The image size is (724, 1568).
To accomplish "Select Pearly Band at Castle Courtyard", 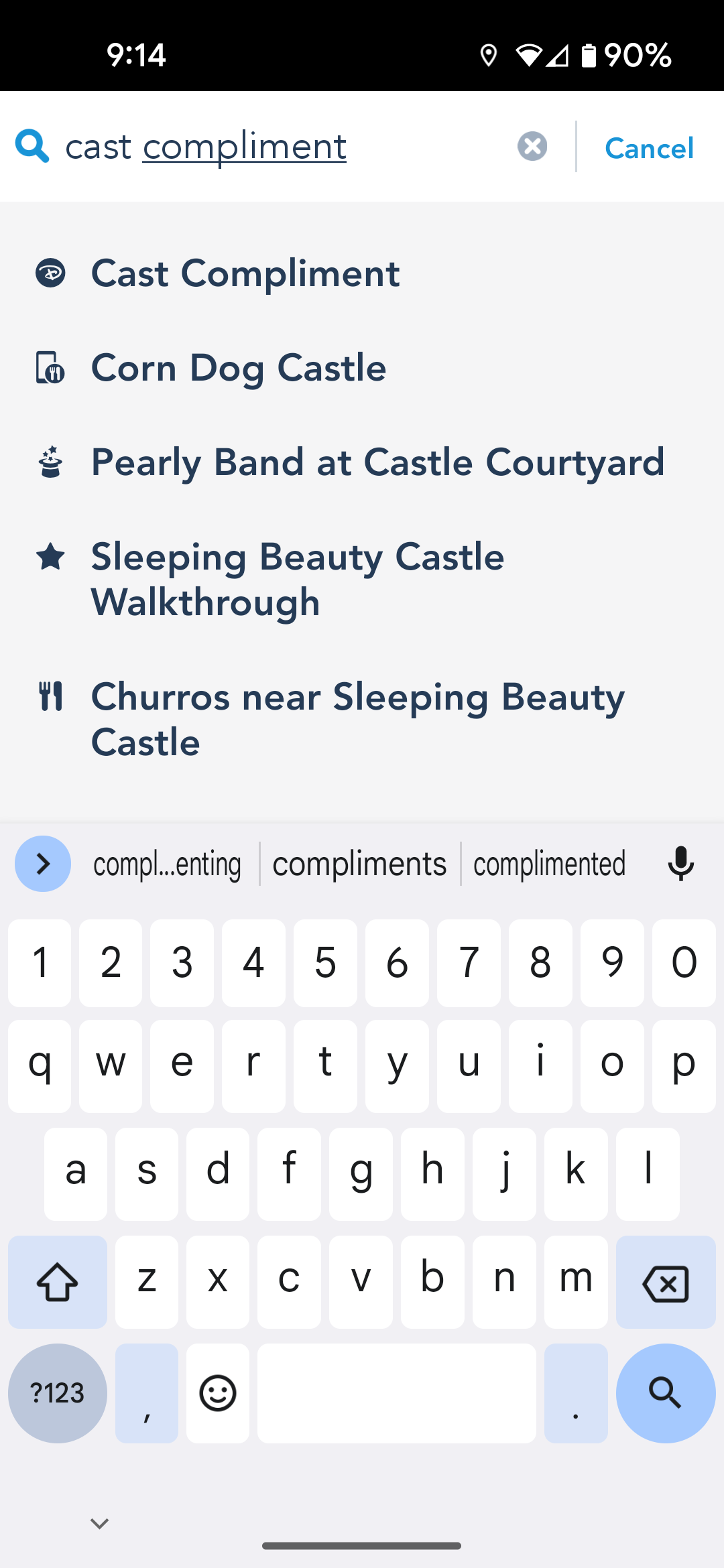I will coord(362,462).
